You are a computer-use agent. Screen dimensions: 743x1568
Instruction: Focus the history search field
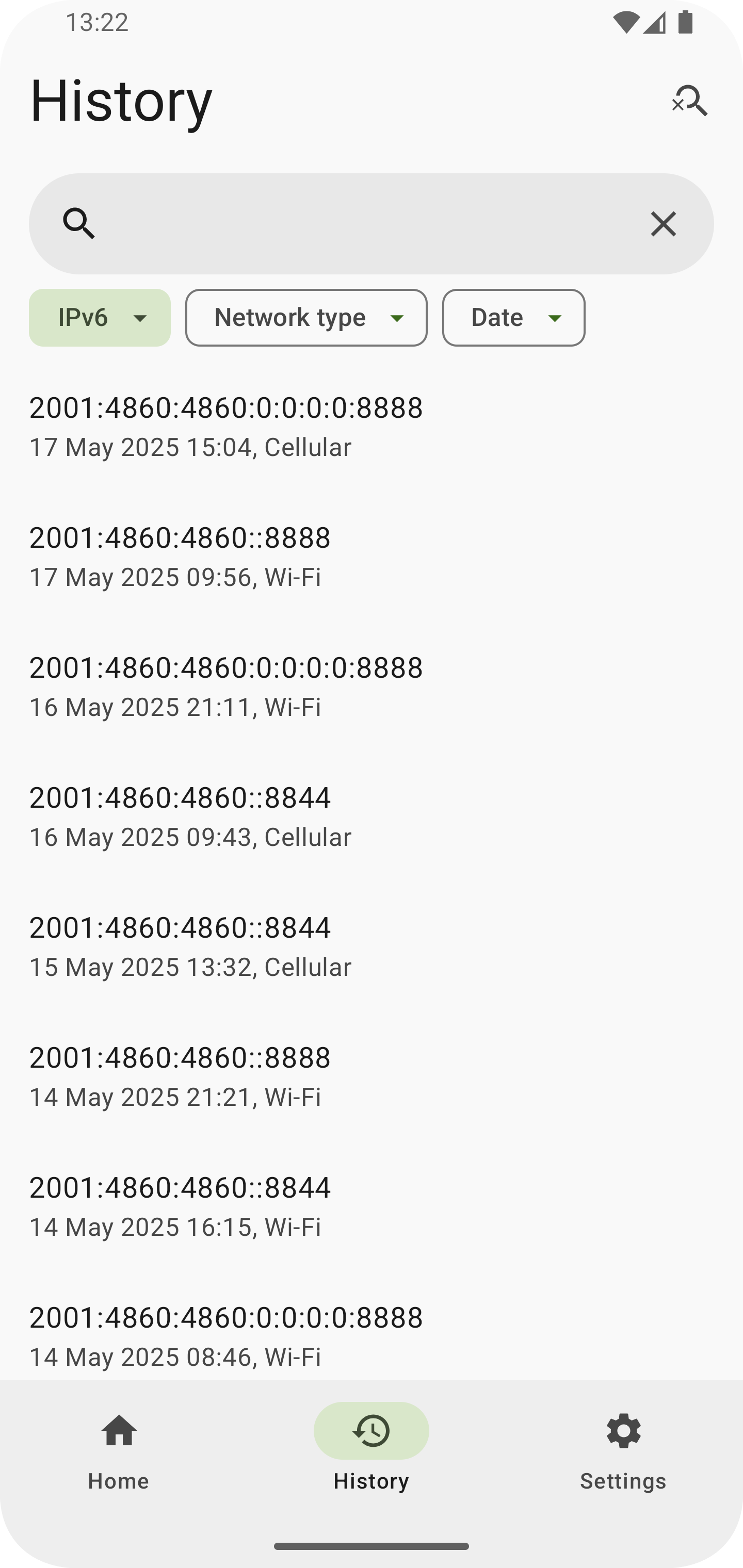tap(365, 223)
